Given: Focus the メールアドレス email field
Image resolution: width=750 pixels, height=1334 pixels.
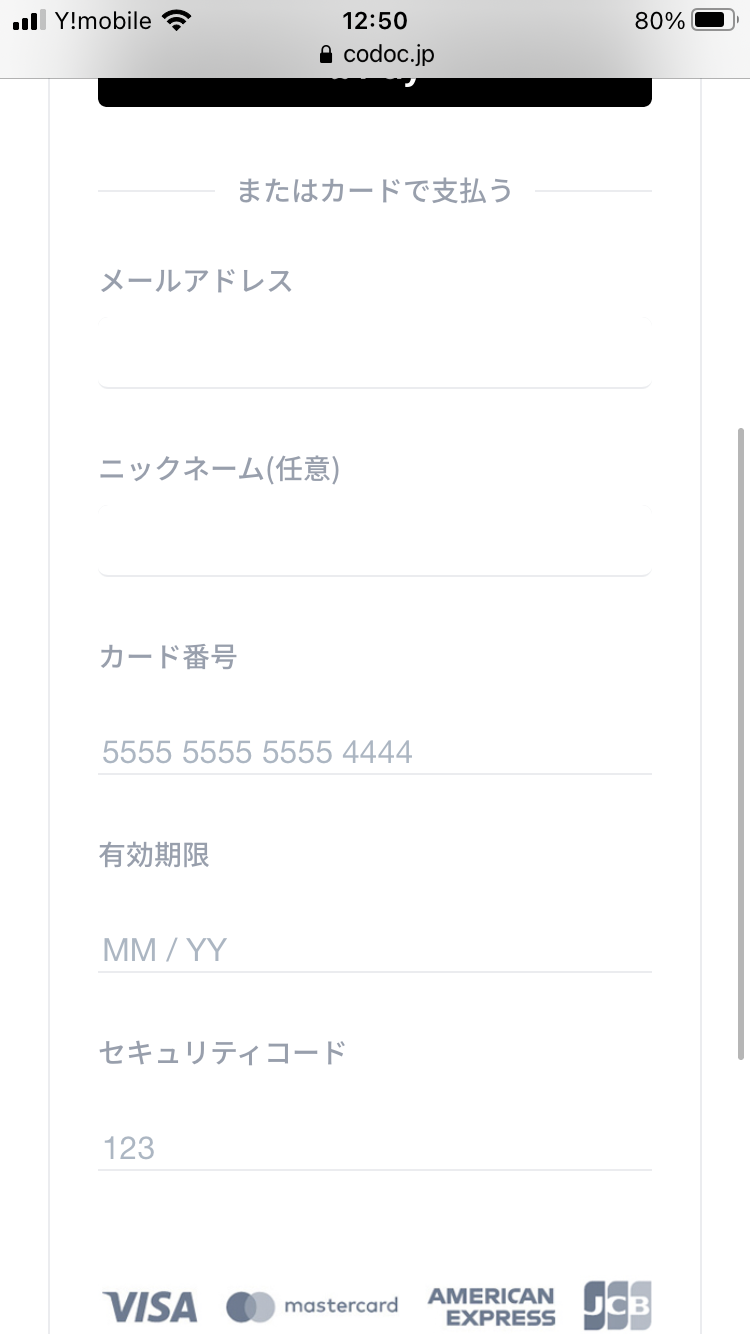Looking at the screenshot, I should tap(375, 347).
